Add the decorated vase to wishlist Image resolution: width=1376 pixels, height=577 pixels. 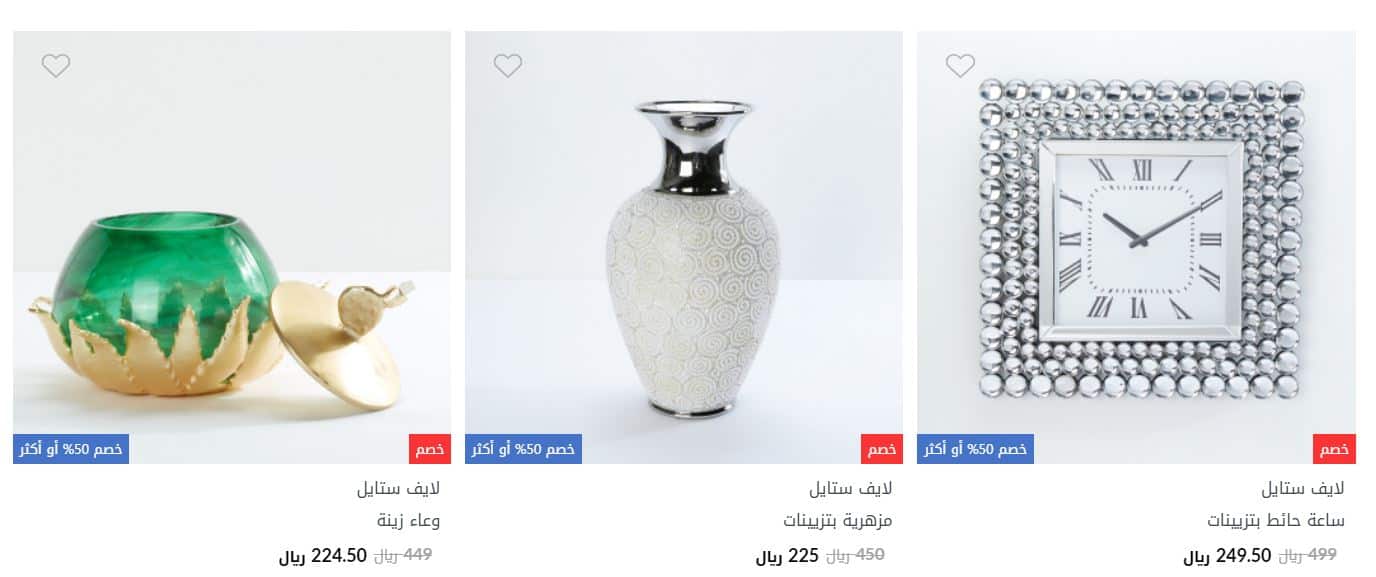coord(508,66)
